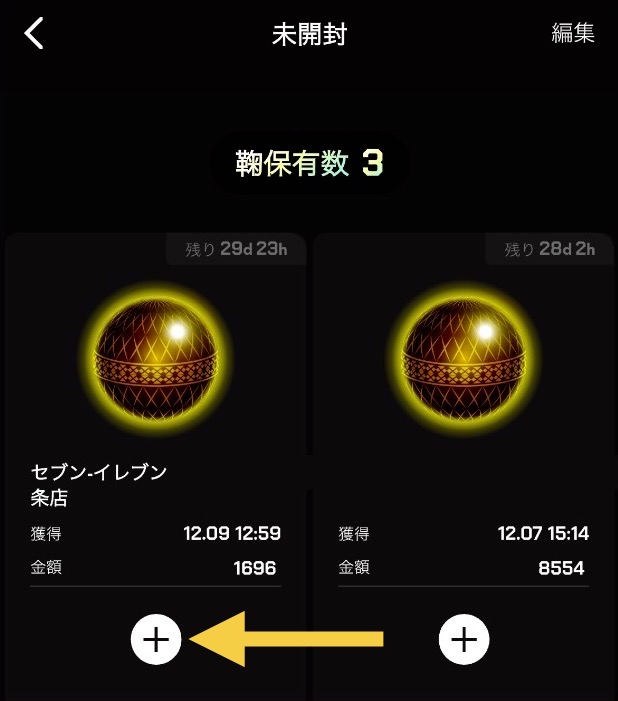Tap 編集 to edit the list
This screenshot has width=618, height=701.
pos(573,33)
